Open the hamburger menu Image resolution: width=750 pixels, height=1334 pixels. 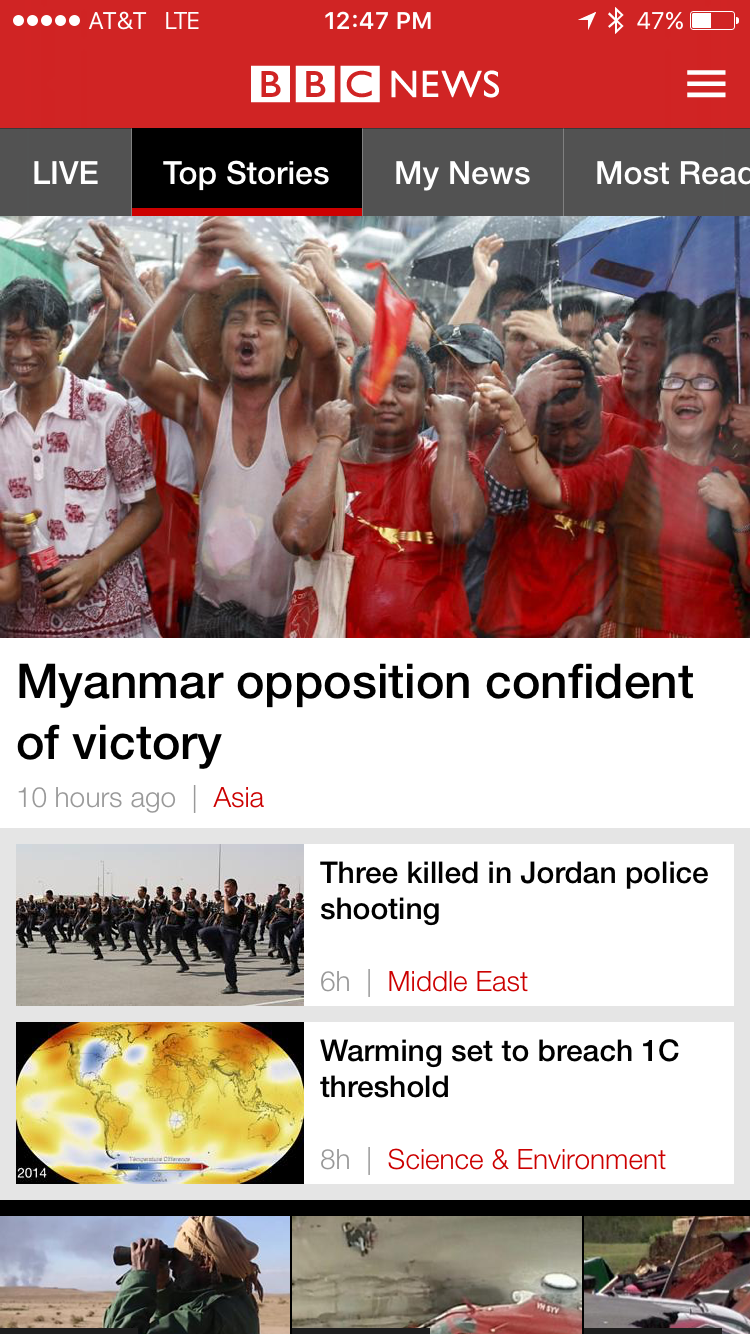coord(706,84)
